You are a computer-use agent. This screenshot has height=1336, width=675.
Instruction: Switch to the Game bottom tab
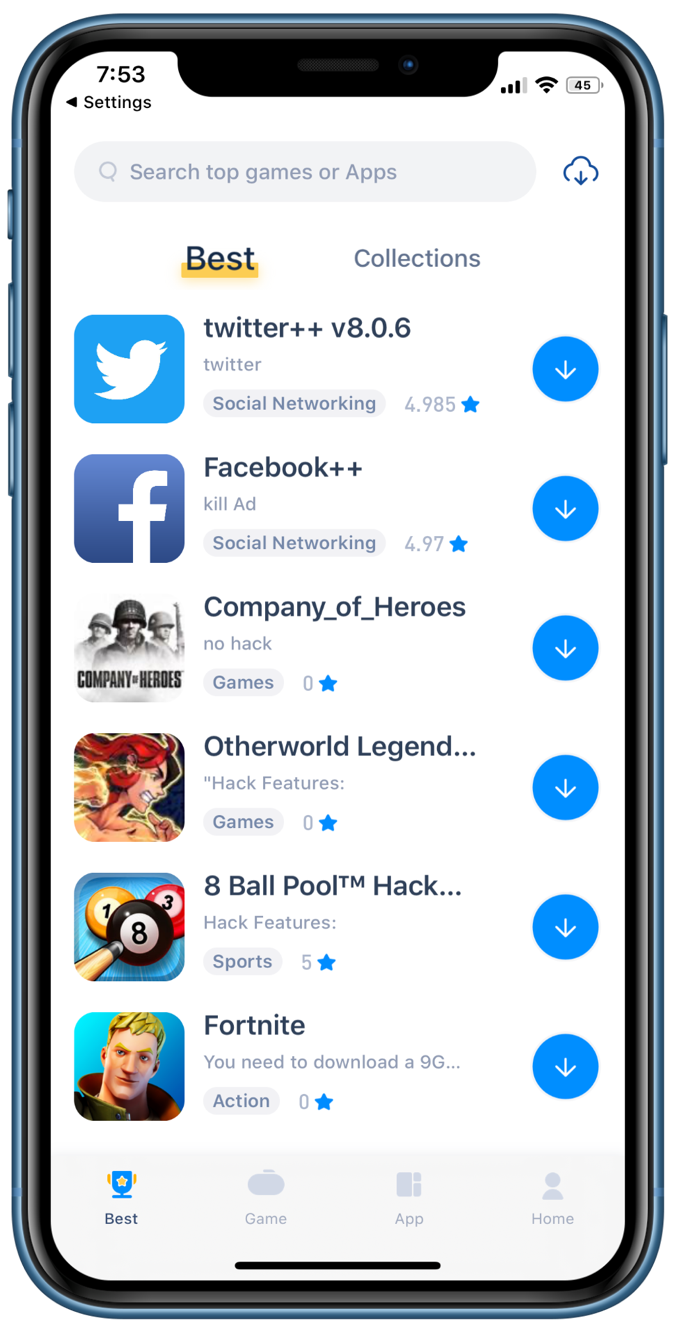coord(266,1198)
